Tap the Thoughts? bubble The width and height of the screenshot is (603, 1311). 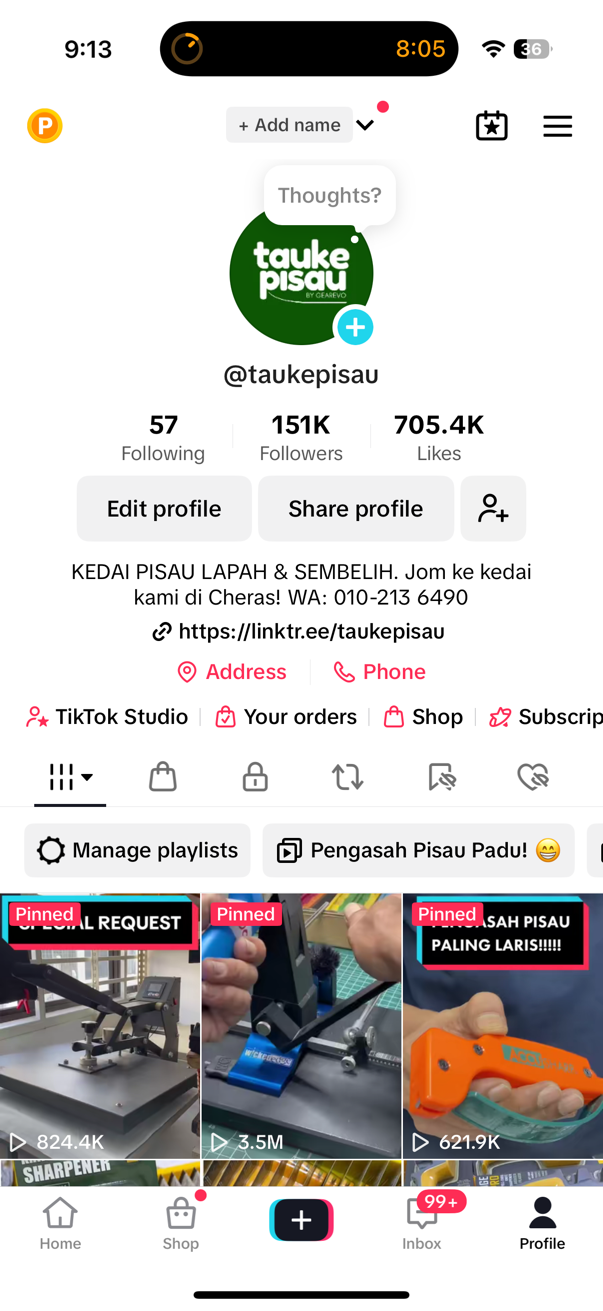[329, 195]
